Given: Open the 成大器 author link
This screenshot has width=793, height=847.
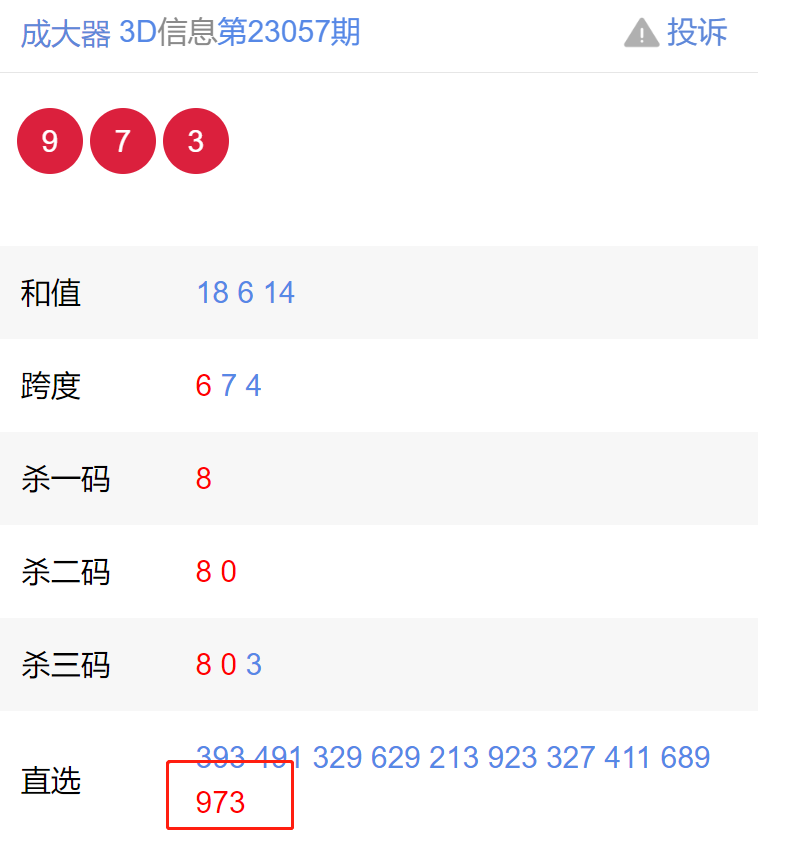Looking at the screenshot, I should (65, 33).
